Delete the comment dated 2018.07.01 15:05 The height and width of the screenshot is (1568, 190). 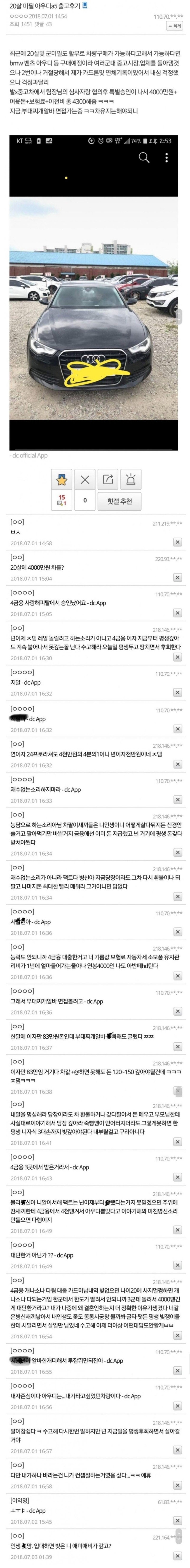coord(177,613)
